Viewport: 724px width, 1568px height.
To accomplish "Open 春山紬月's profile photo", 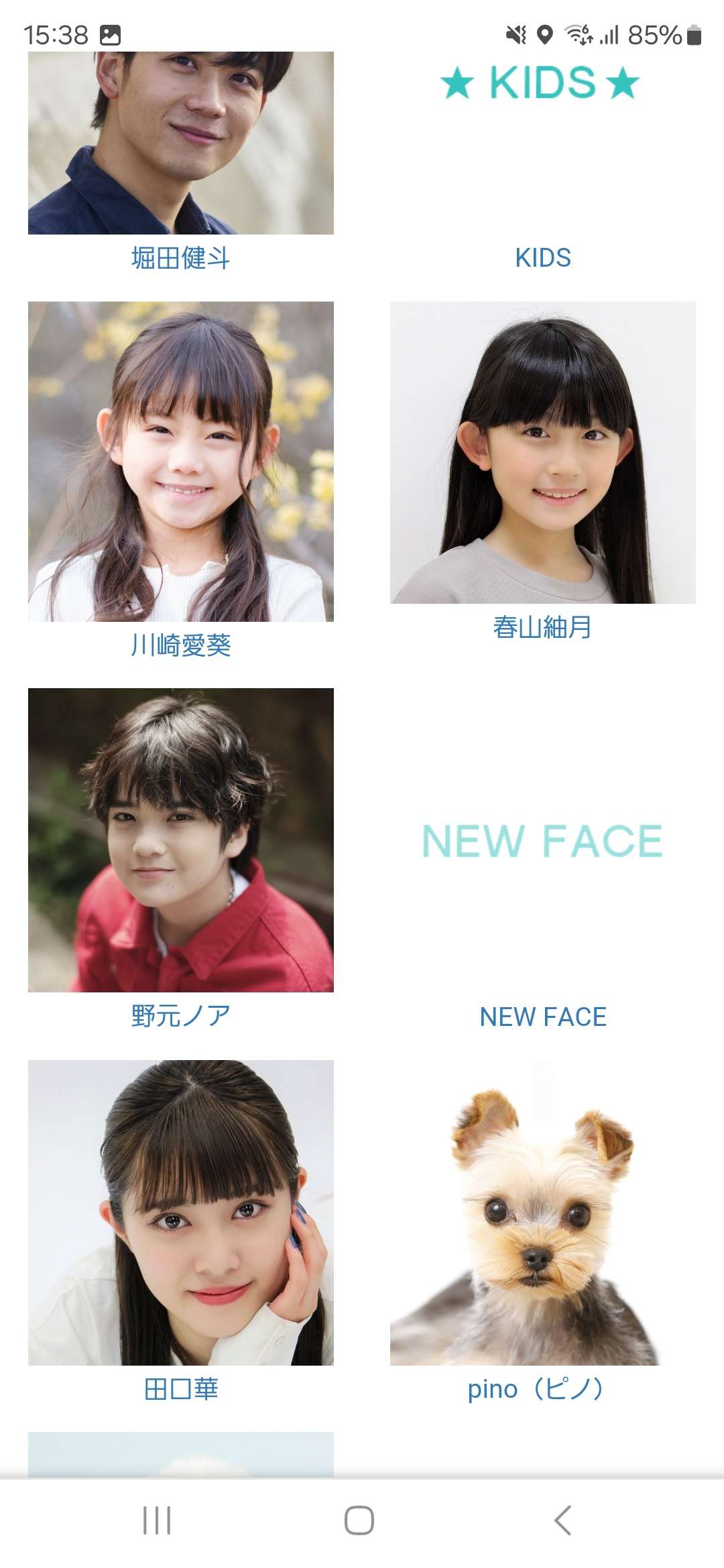I will pos(542,452).
